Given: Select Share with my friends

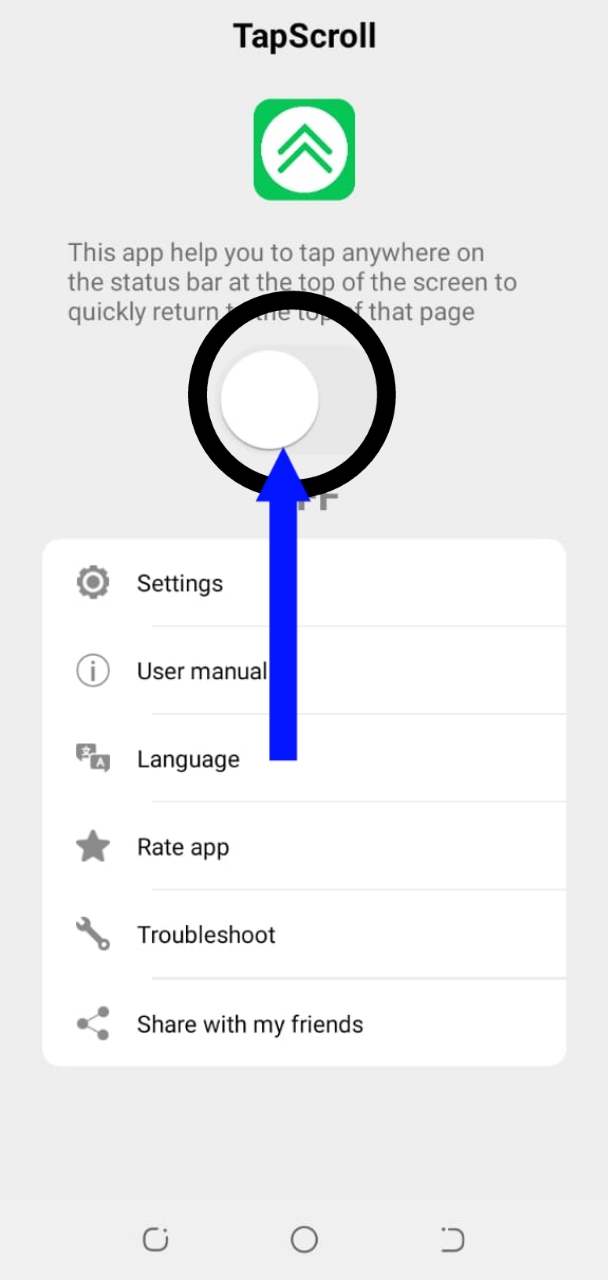Looking at the screenshot, I should pyautogui.click(x=304, y=1024).
